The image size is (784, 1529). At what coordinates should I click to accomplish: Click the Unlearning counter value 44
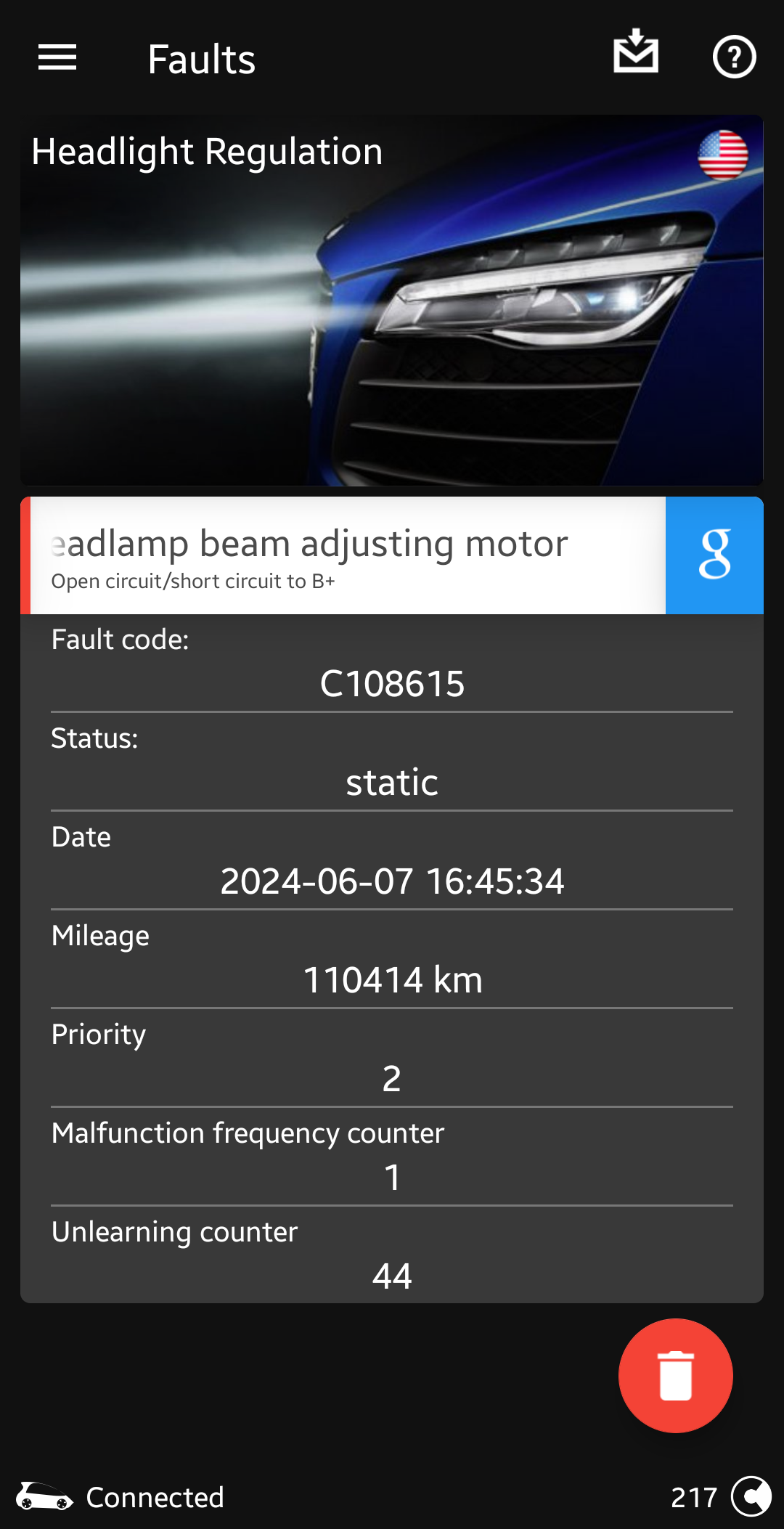point(392,1276)
